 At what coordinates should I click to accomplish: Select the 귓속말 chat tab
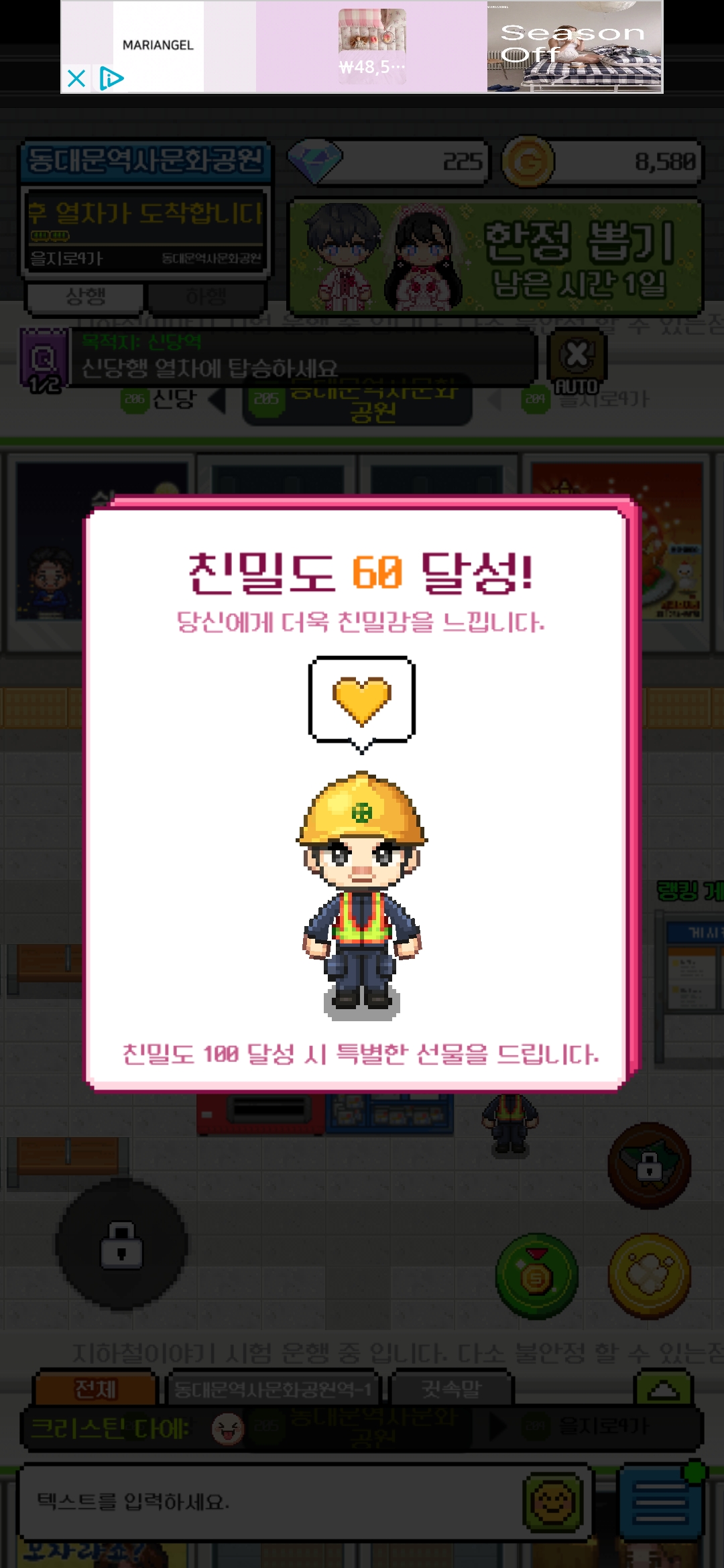pyautogui.click(x=451, y=1389)
